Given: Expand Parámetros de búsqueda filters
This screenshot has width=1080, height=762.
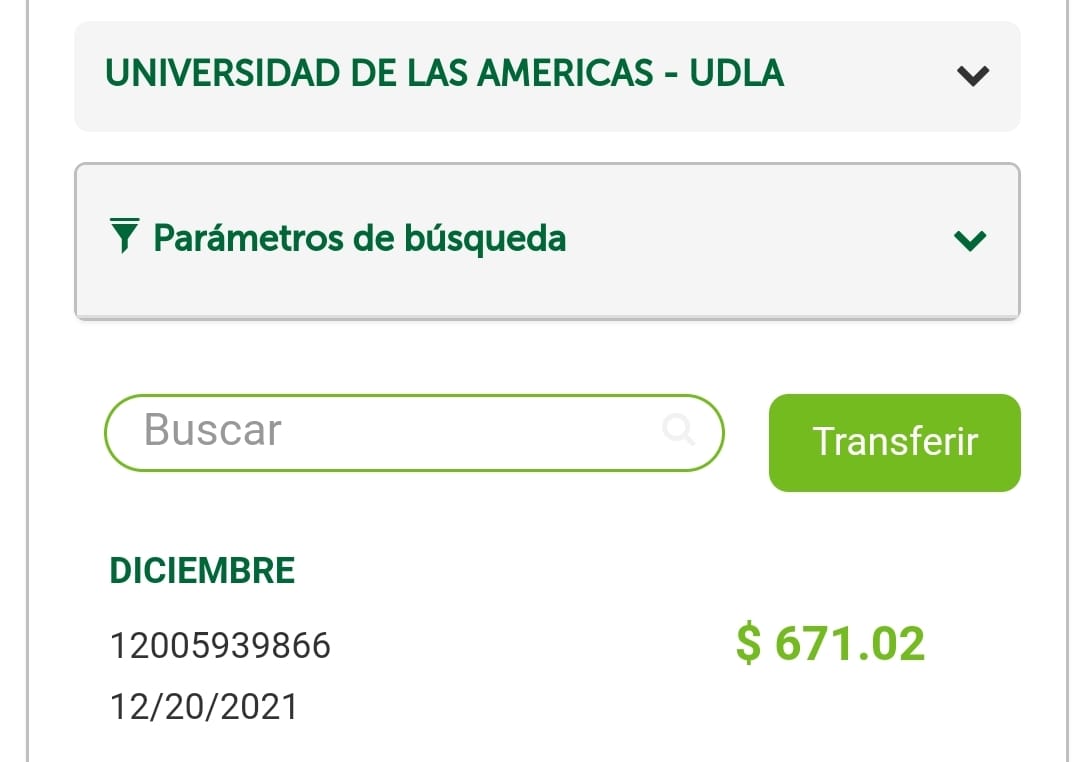Looking at the screenshot, I should (x=970, y=240).
